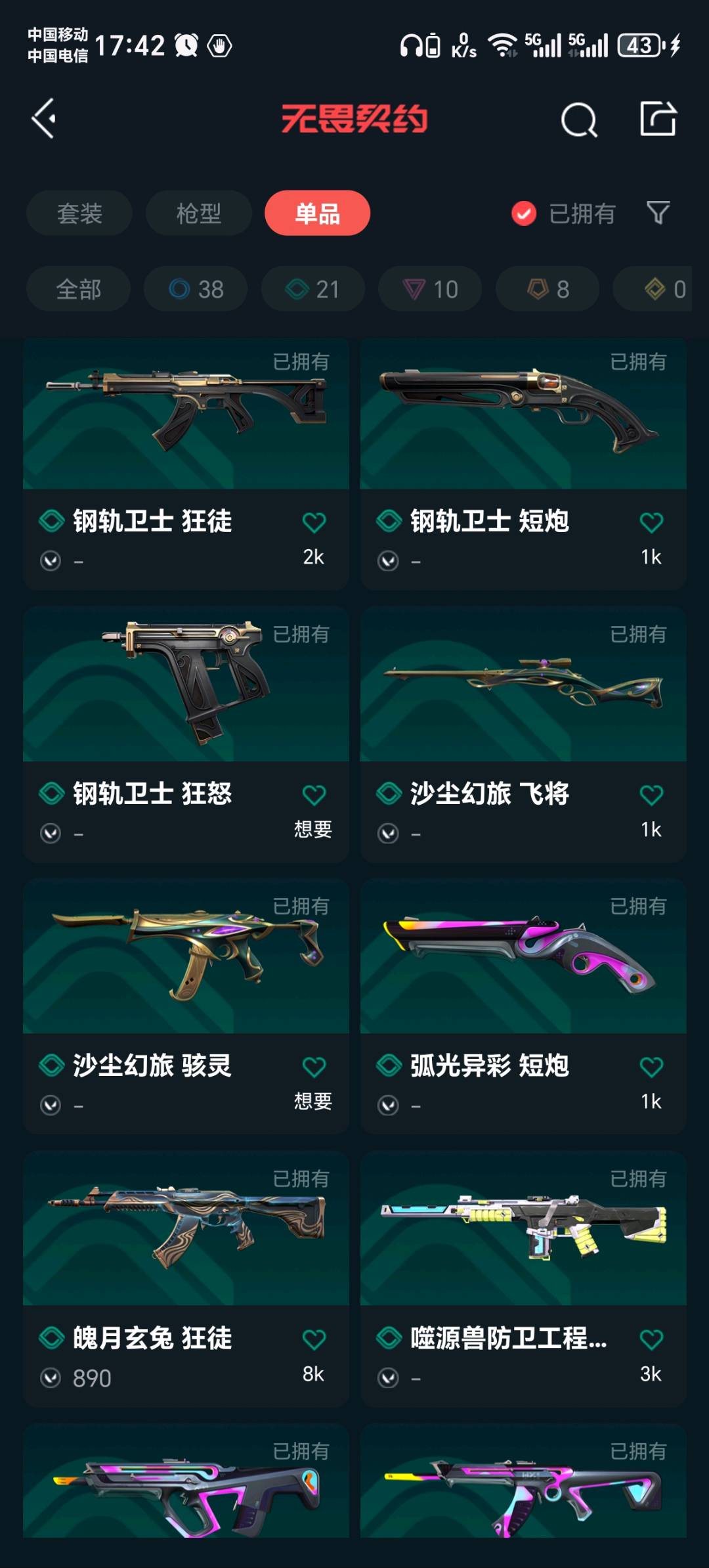The width and height of the screenshot is (709, 1568).
Task: Filter by the chip showing 8
Action: point(547,289)
